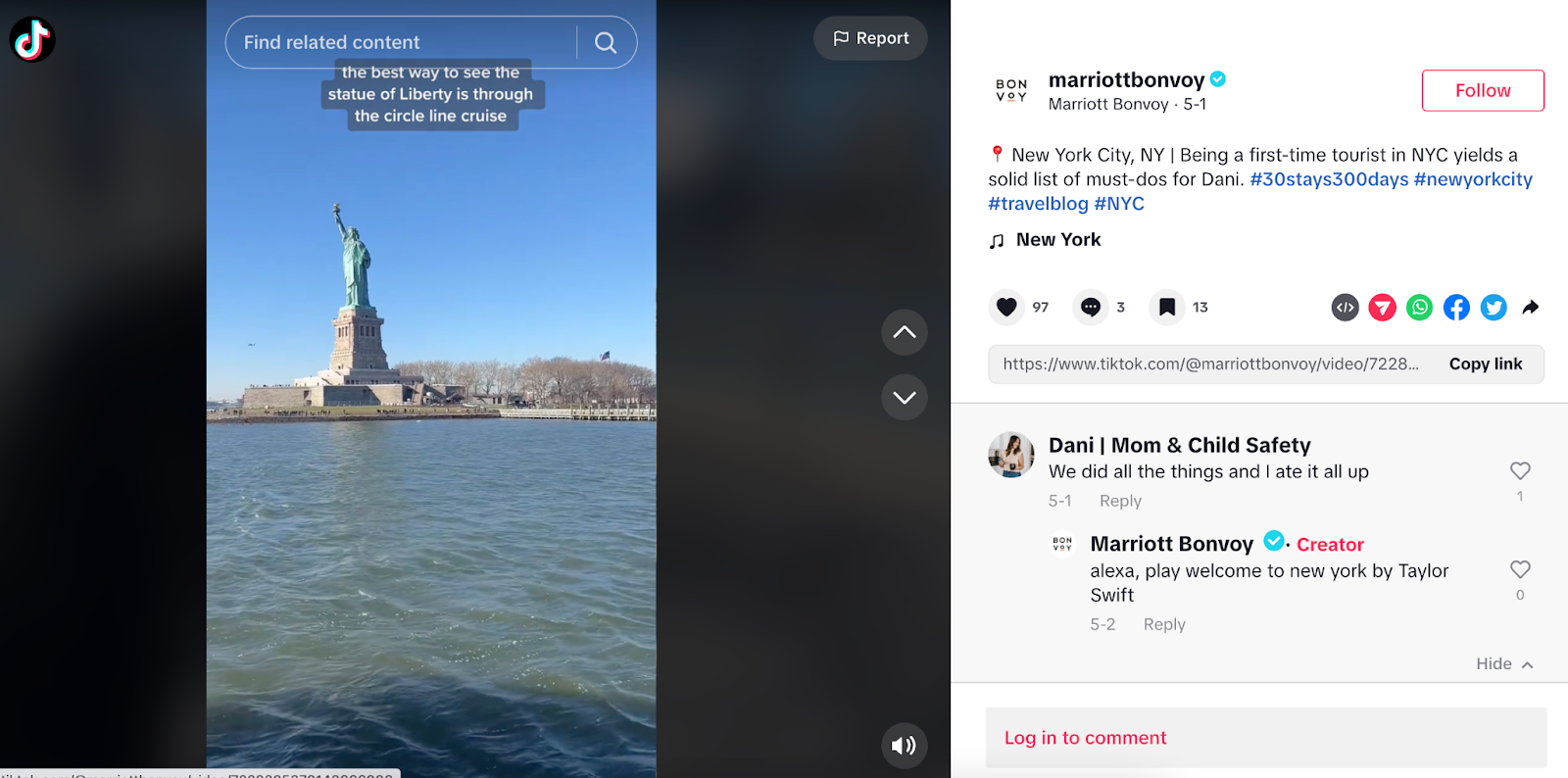The image size is (1568, 778).
Task: Like the video with the heart icon
Action: point(1006,307)
